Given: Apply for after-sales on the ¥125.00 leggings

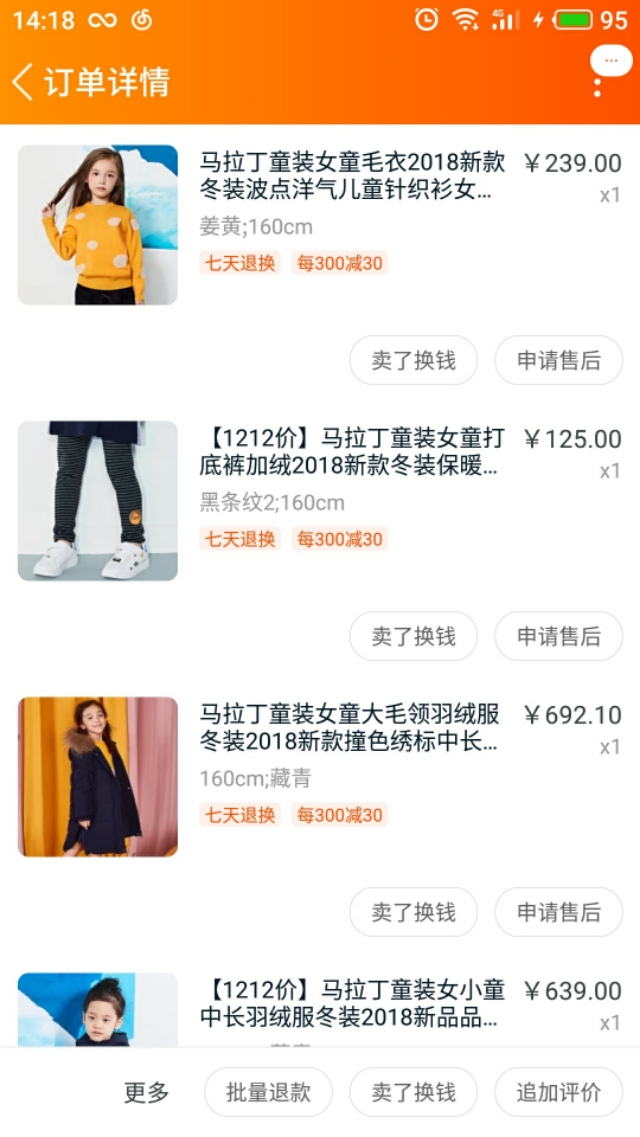Looking at the screenshot, I should coord(558,636).
